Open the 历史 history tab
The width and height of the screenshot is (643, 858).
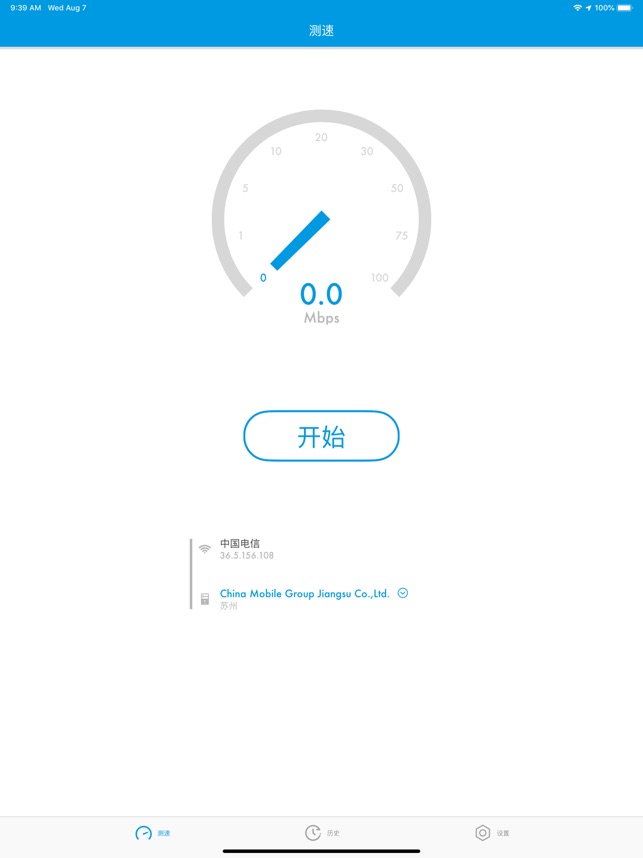[x=321, y=833]
